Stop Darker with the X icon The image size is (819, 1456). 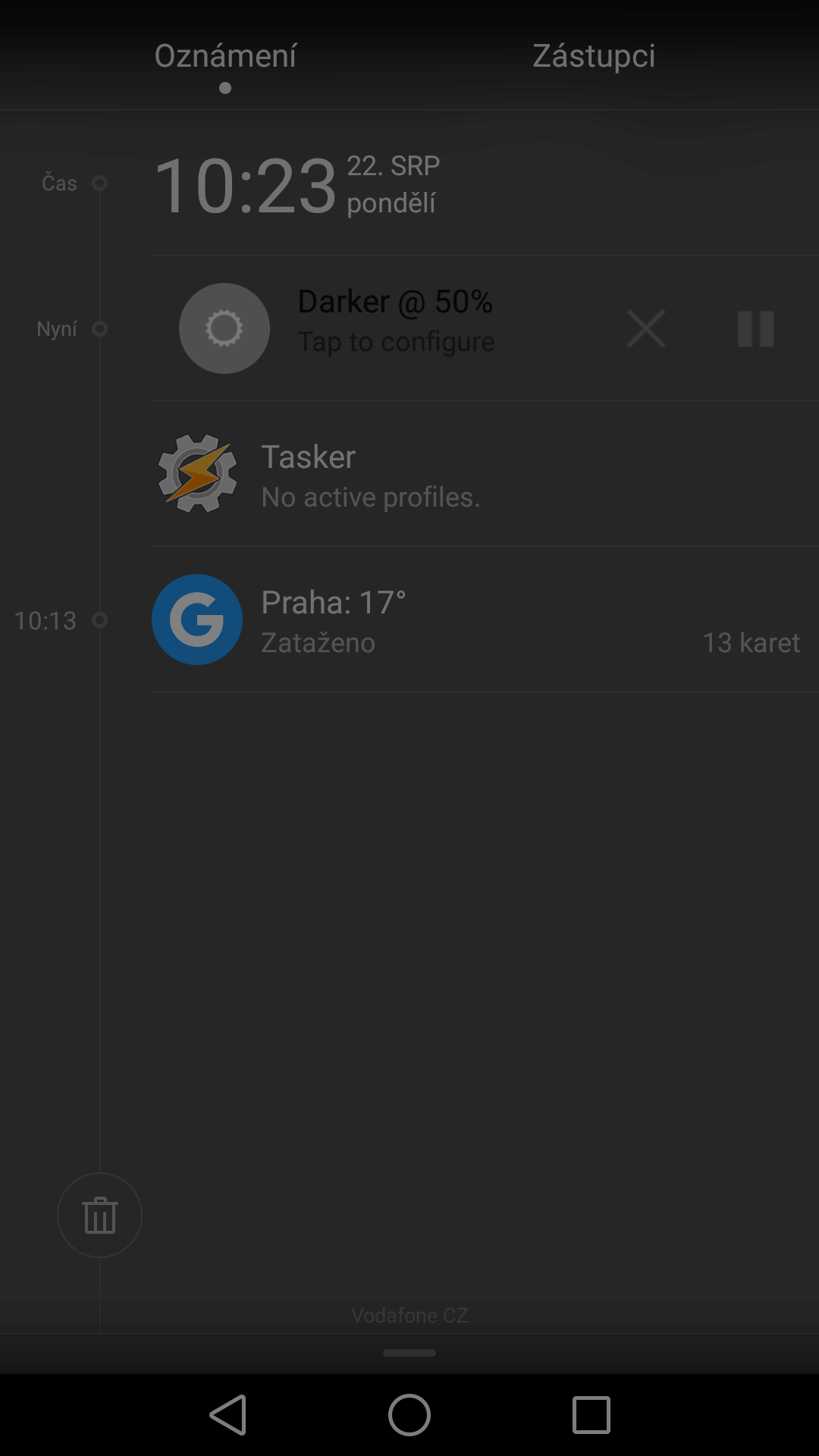point(646,328)
